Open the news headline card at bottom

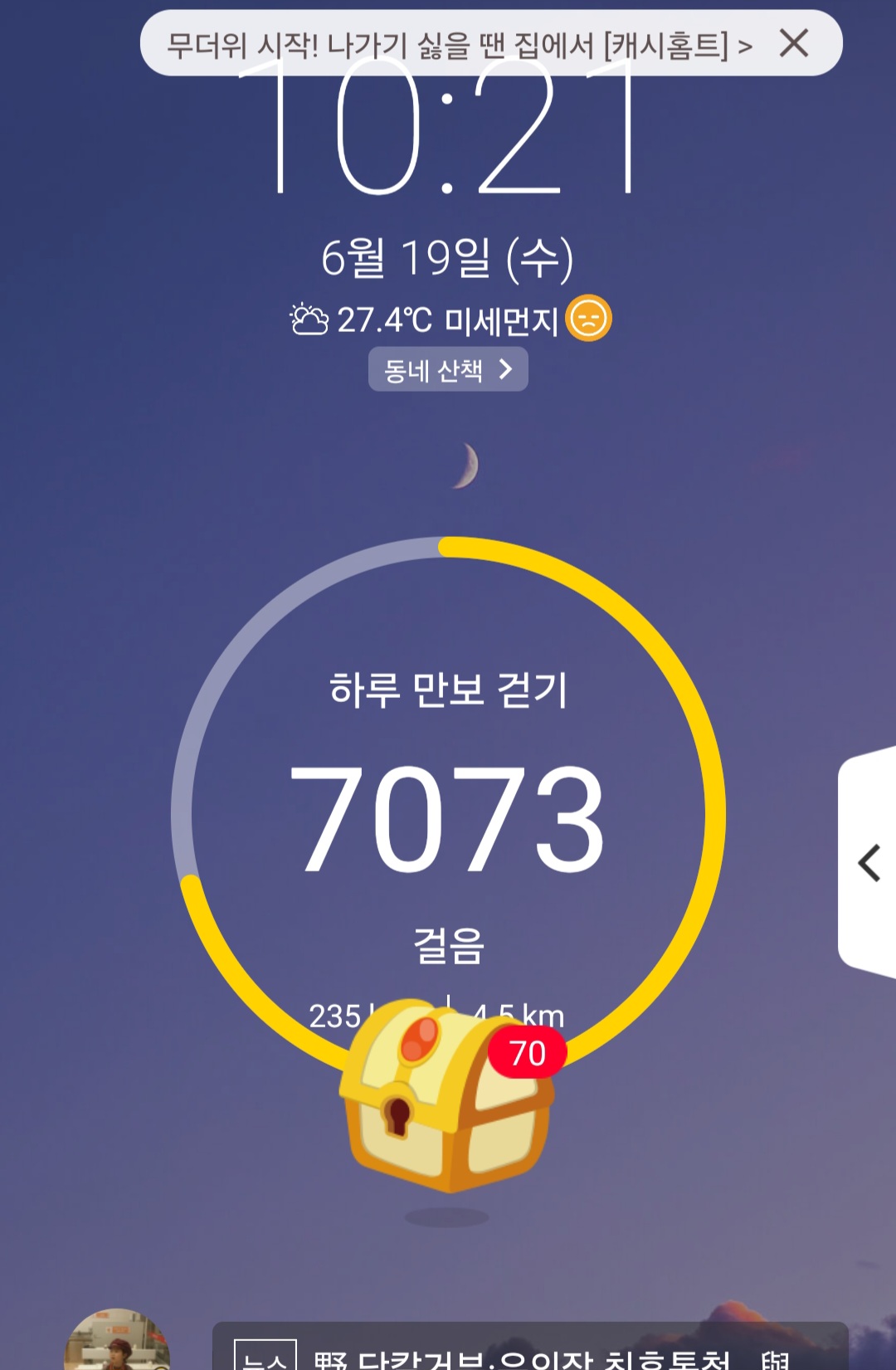pos(530,1346)
